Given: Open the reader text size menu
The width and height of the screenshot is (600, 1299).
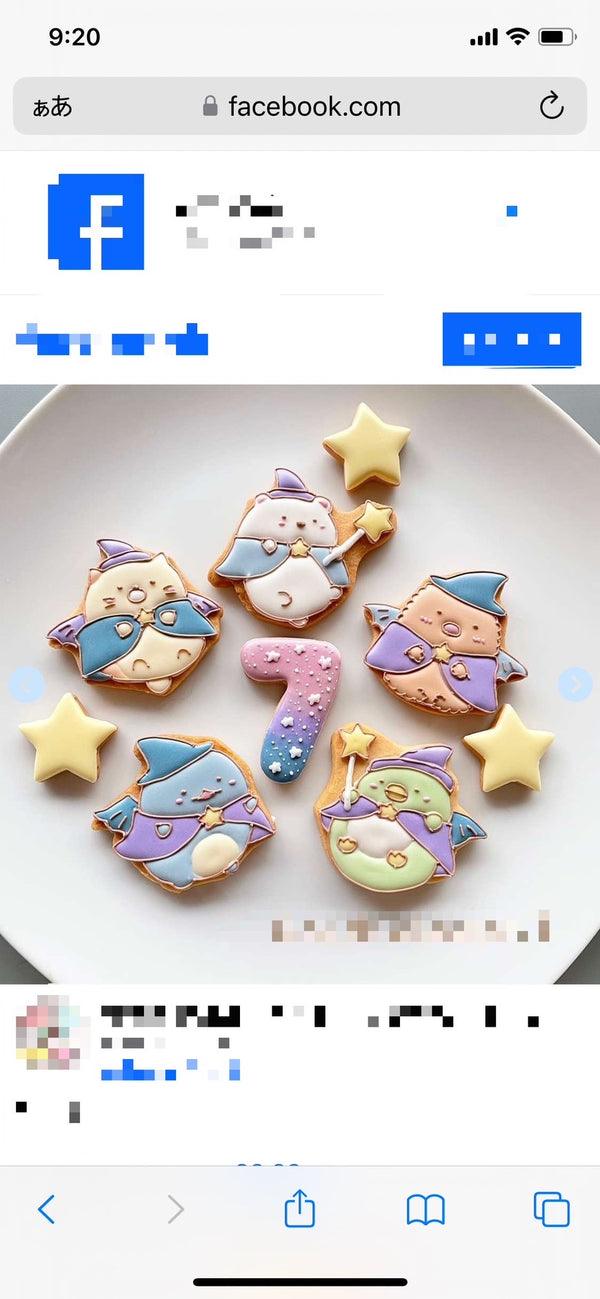Looking at the screenshot, I should click(x=52, y=106).
